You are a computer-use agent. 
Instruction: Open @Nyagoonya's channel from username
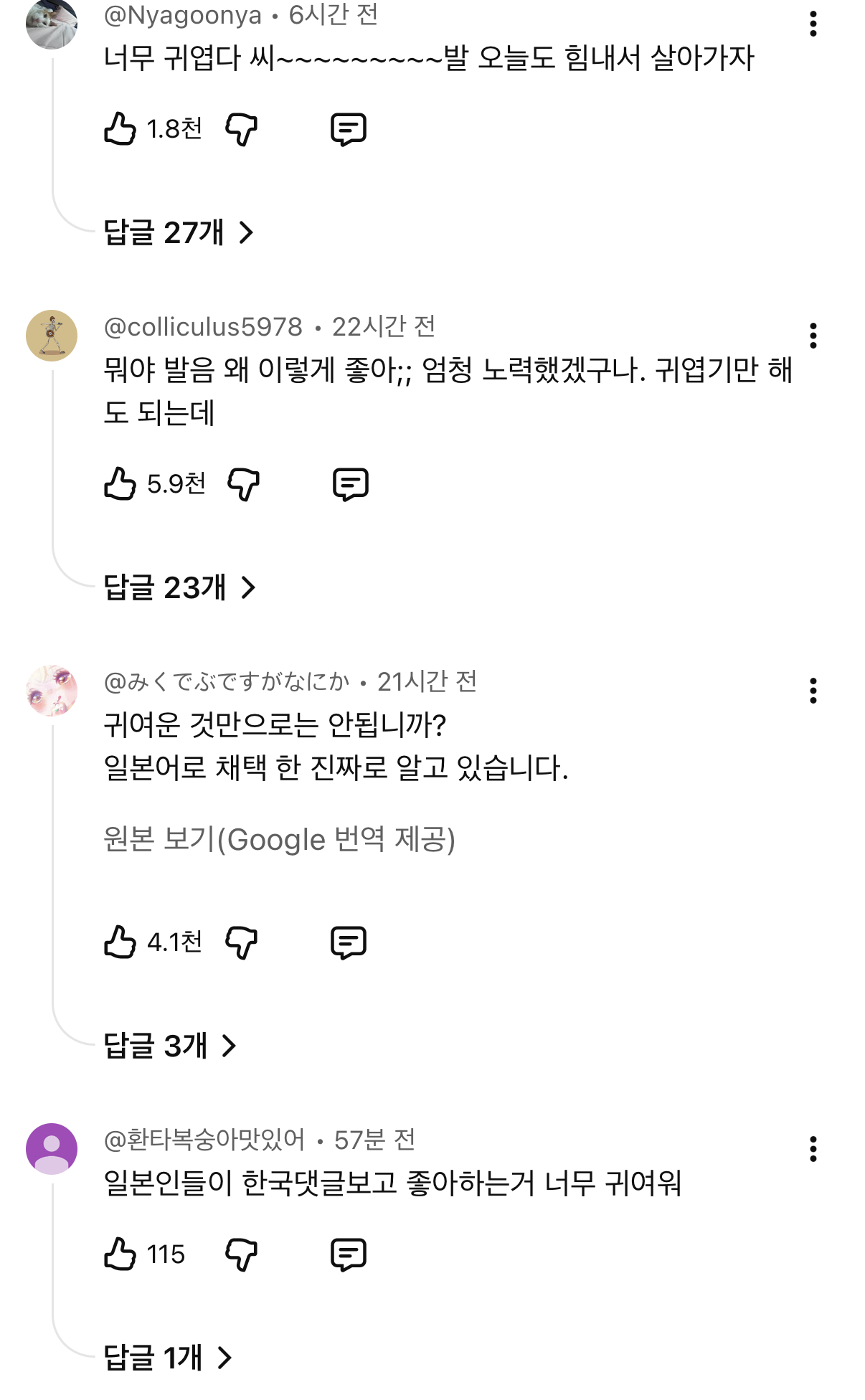[183, 13]
